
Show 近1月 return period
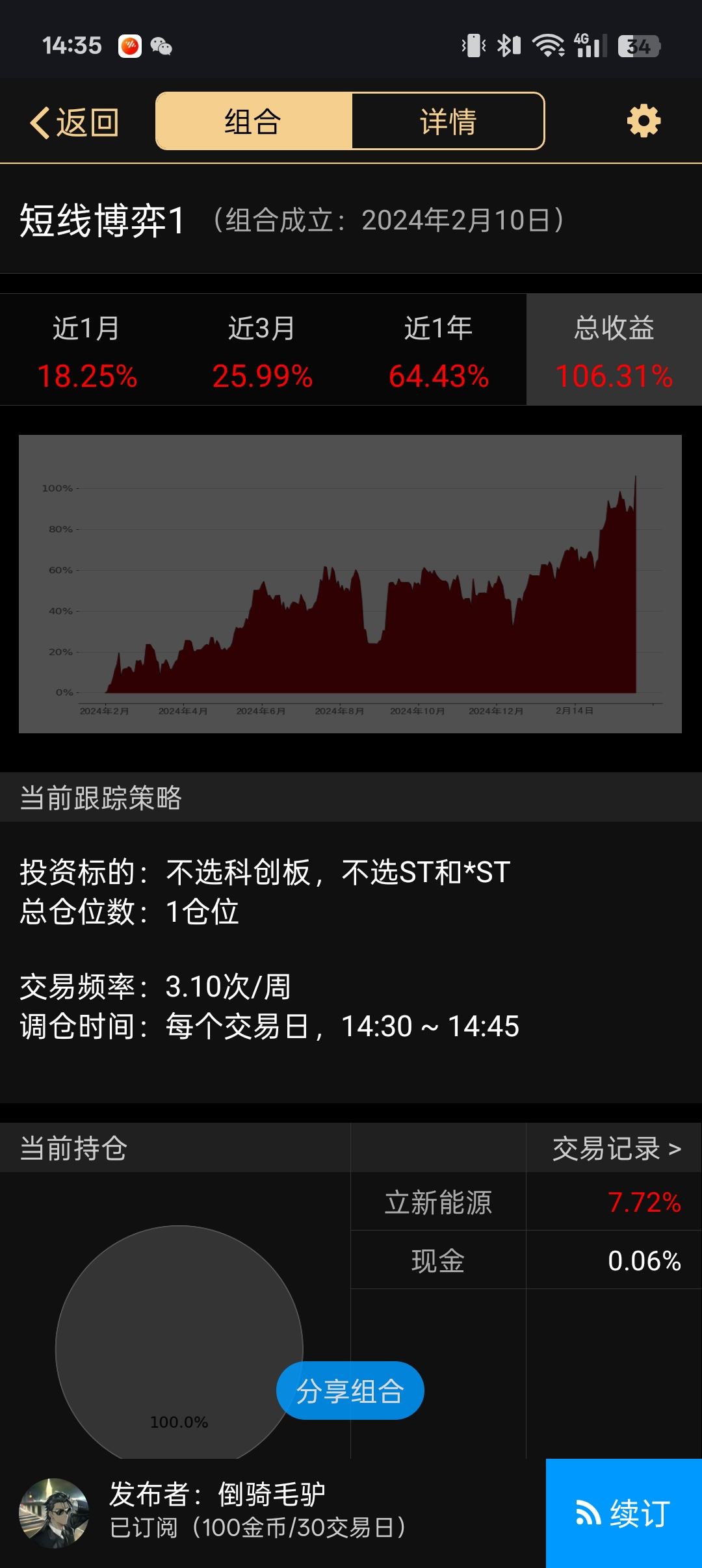[x=87, y=351]
